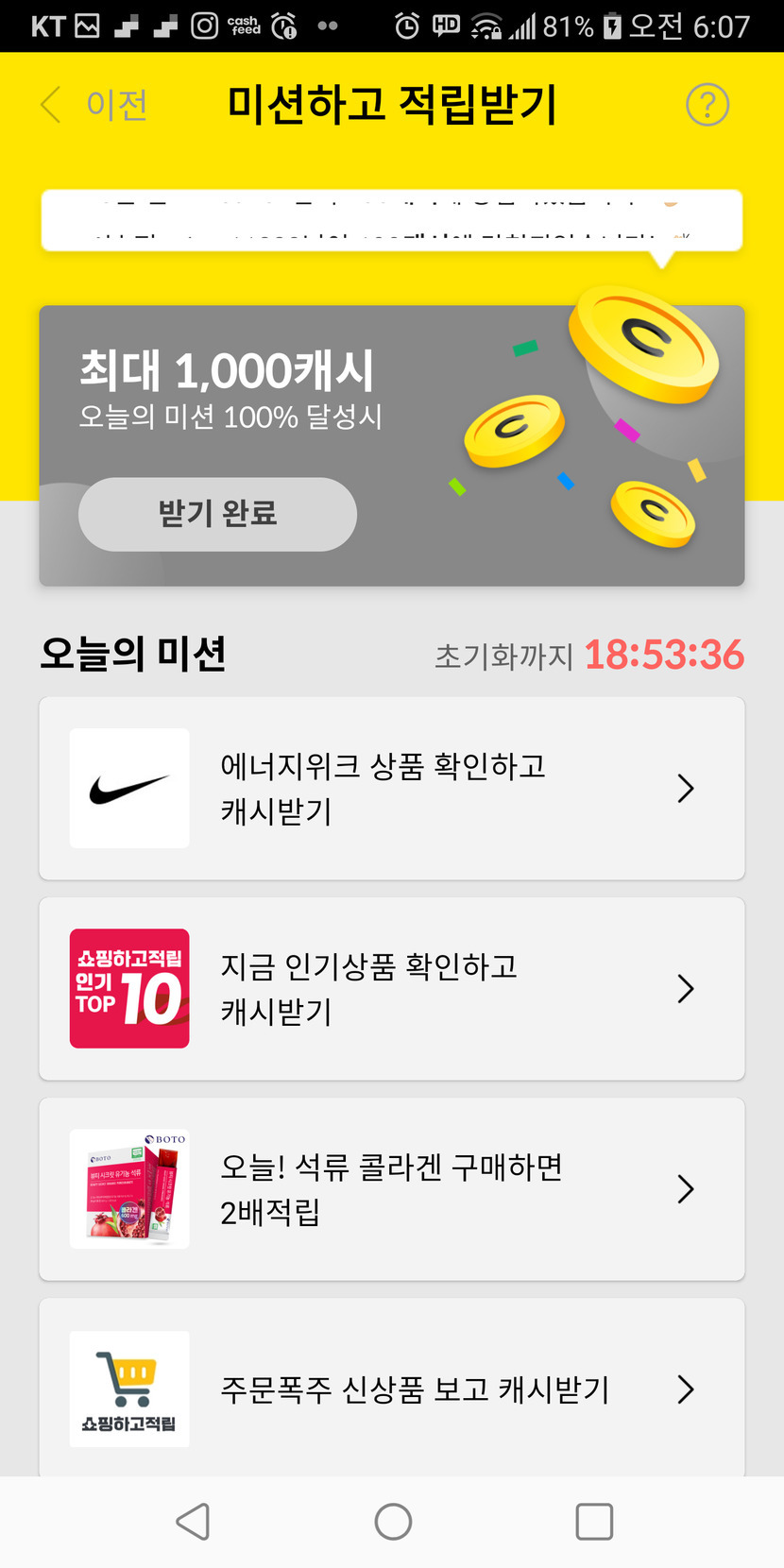Screen dimensions: 784x1568
Task: Open the 에너지위크 상품 확인하고 캐시받기 mission
Action: click(x=391, y=789)
